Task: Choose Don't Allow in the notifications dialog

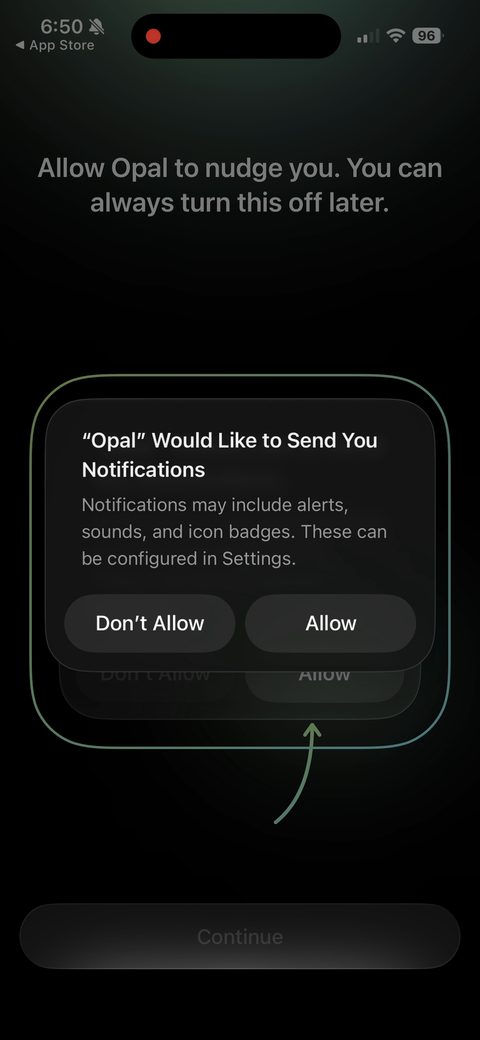Action: (x=150, y=623)
